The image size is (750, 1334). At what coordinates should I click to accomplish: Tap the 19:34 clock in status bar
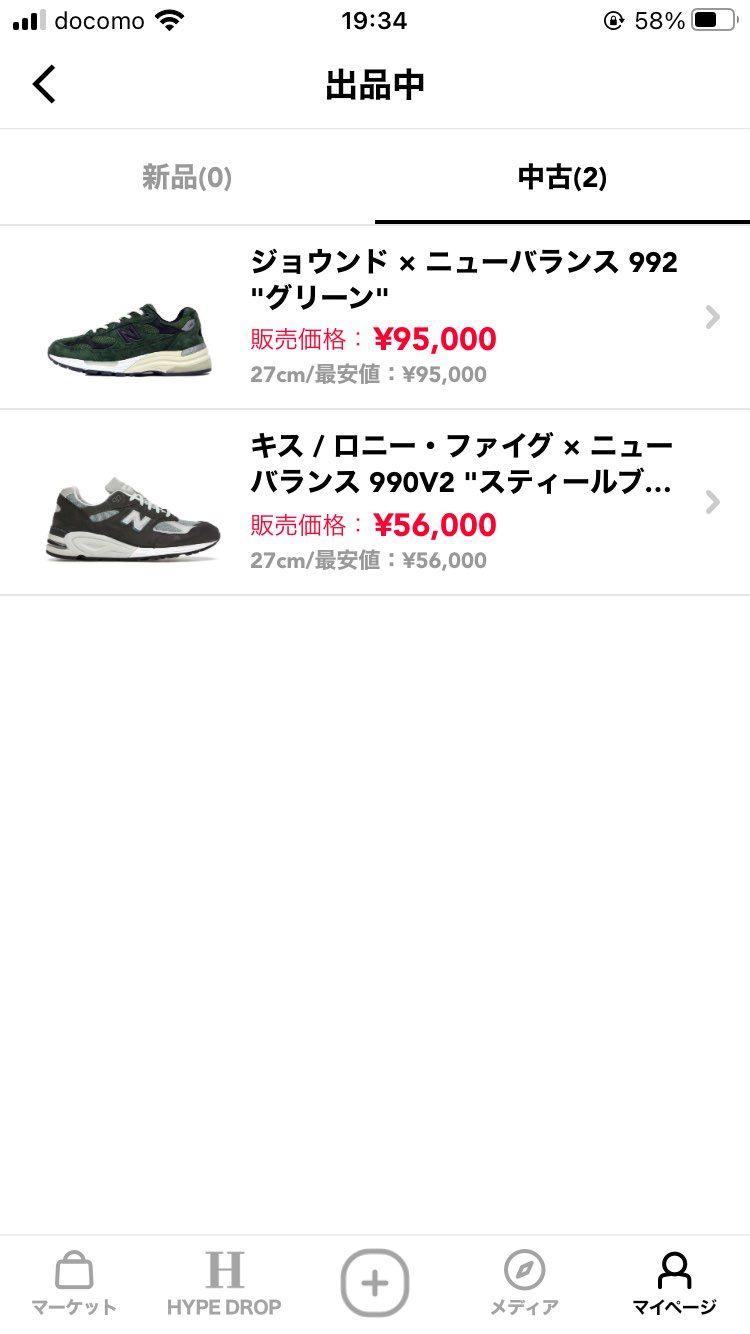pos(375,20)
